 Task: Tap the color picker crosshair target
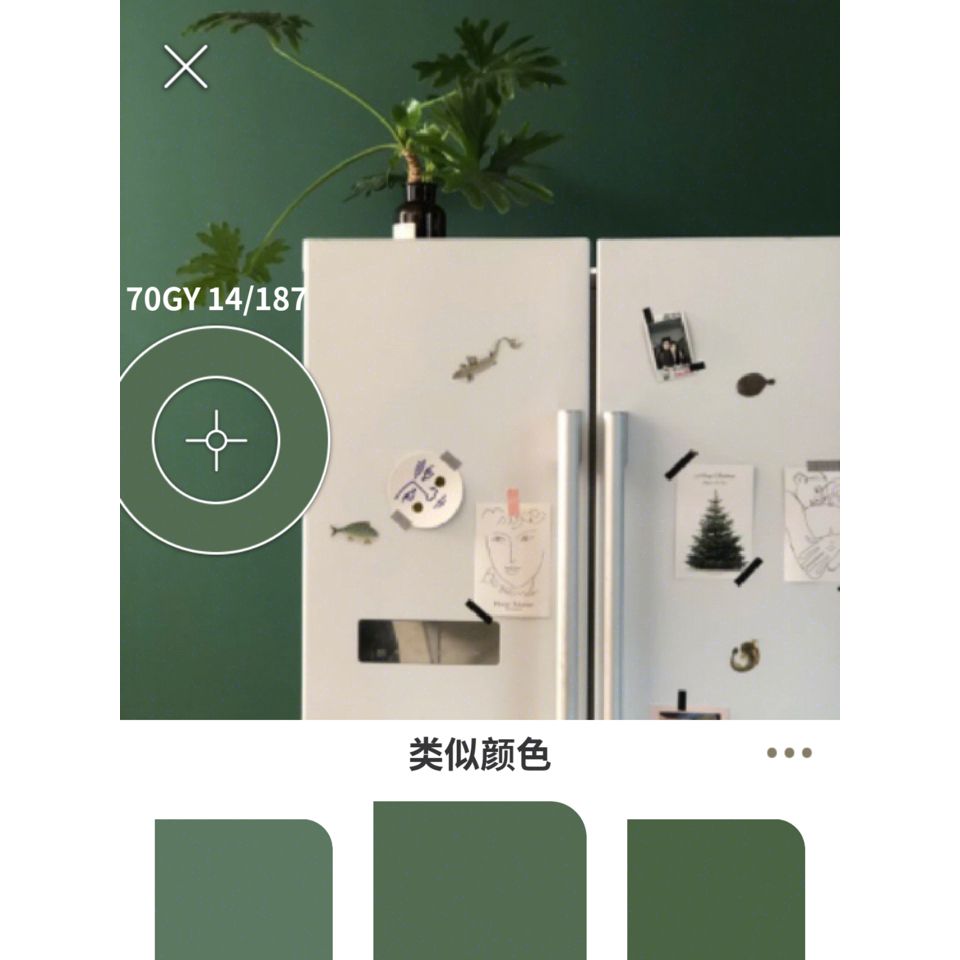216,440
